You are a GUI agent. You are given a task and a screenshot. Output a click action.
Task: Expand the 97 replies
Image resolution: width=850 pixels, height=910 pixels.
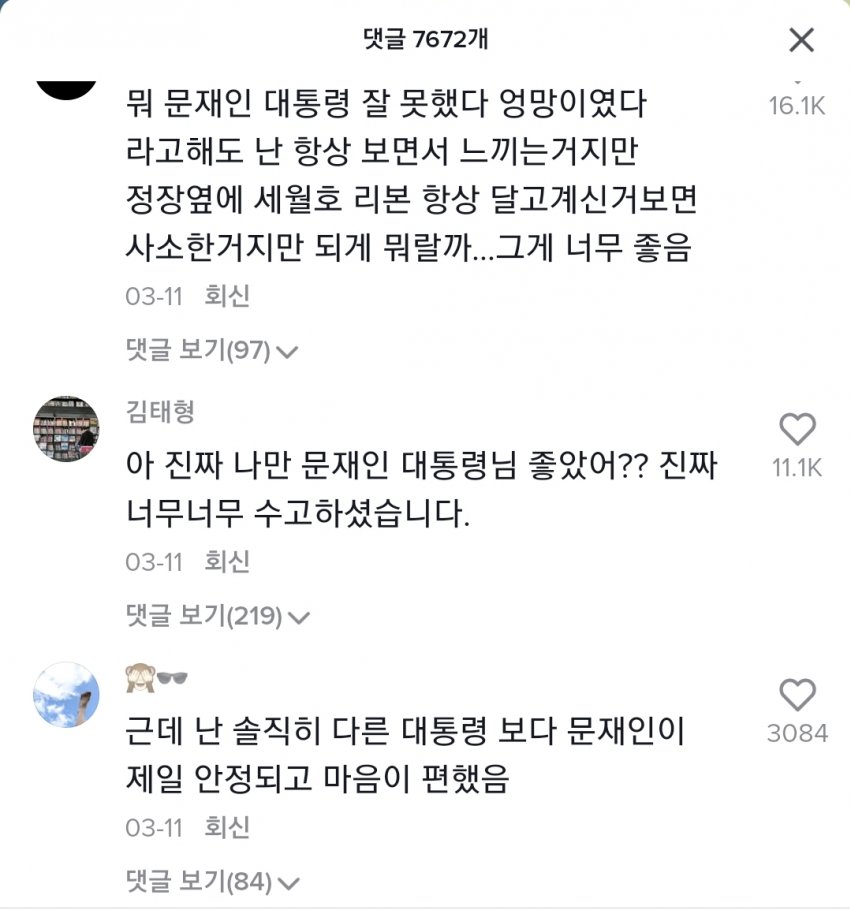[212, 351]
